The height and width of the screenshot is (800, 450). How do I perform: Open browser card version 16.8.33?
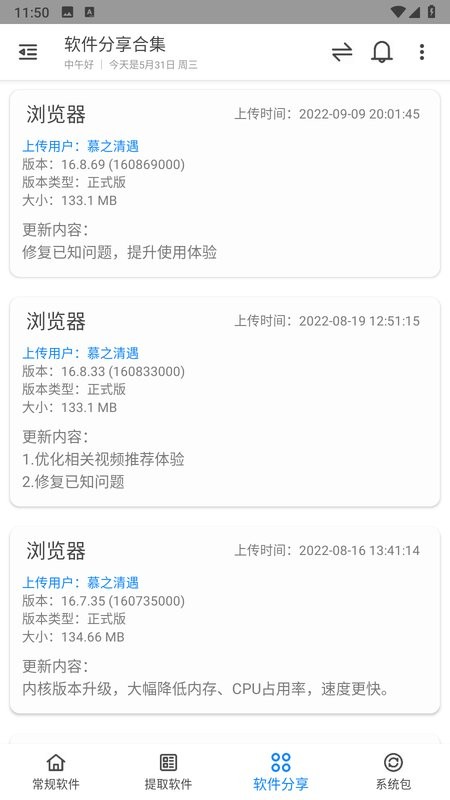pos(225,402)
